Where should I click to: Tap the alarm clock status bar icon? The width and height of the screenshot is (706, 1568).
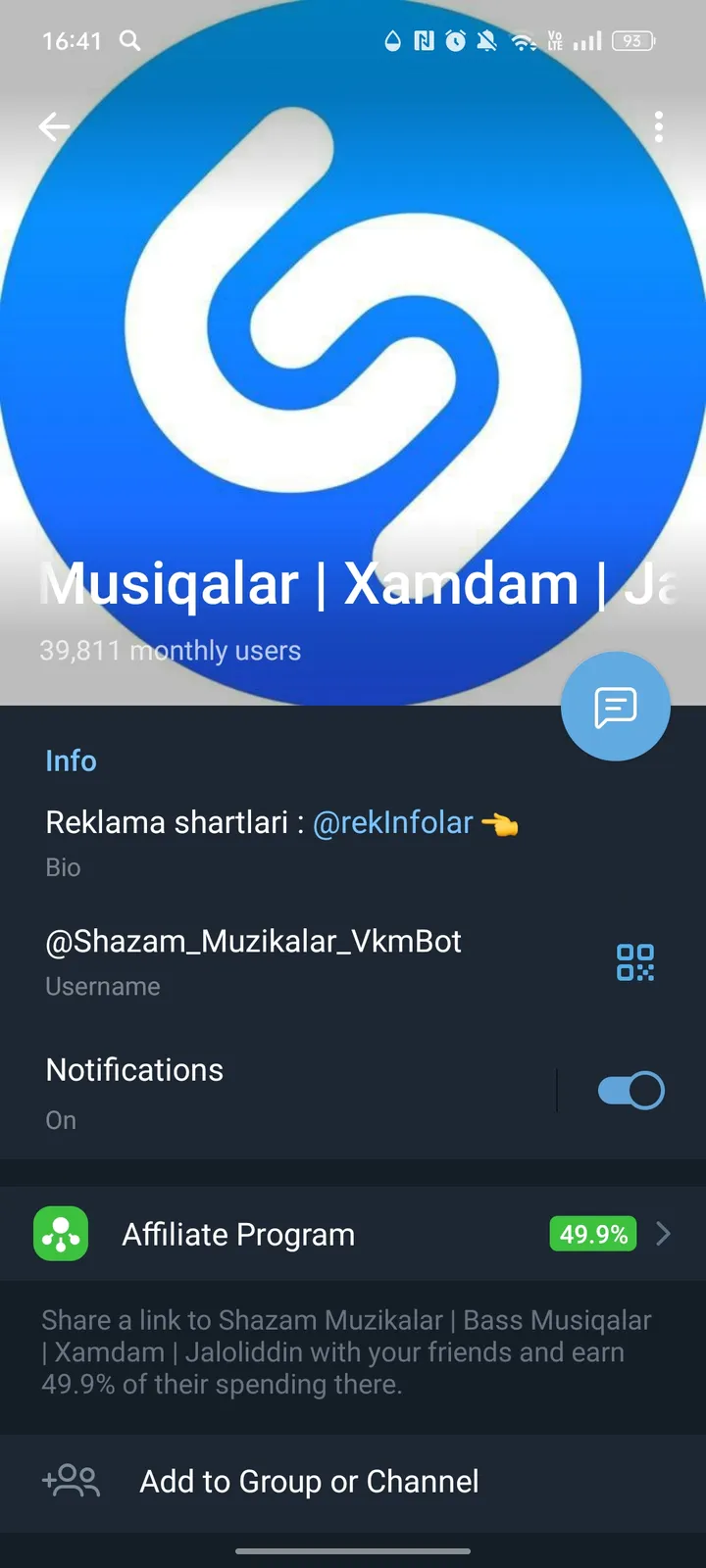[454, 41]
